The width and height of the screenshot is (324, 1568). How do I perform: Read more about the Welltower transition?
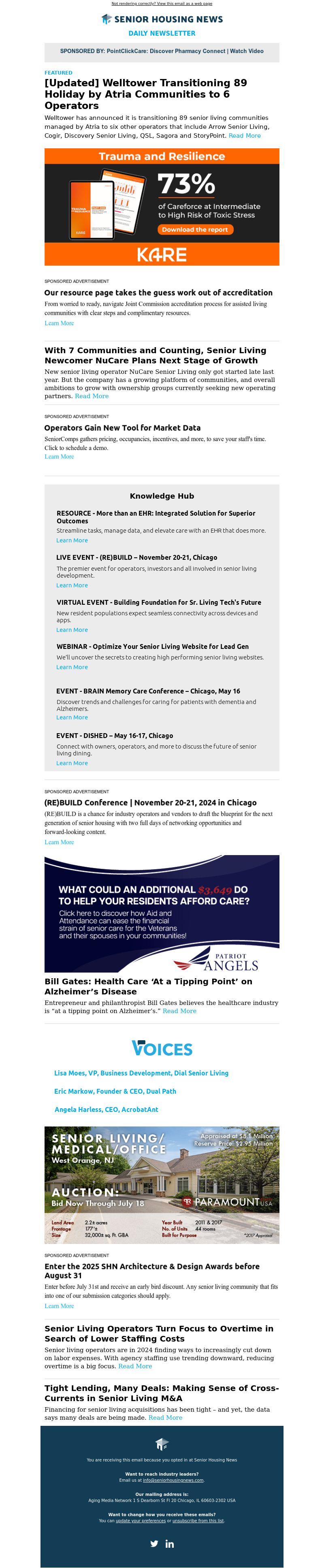click(244, 136)
